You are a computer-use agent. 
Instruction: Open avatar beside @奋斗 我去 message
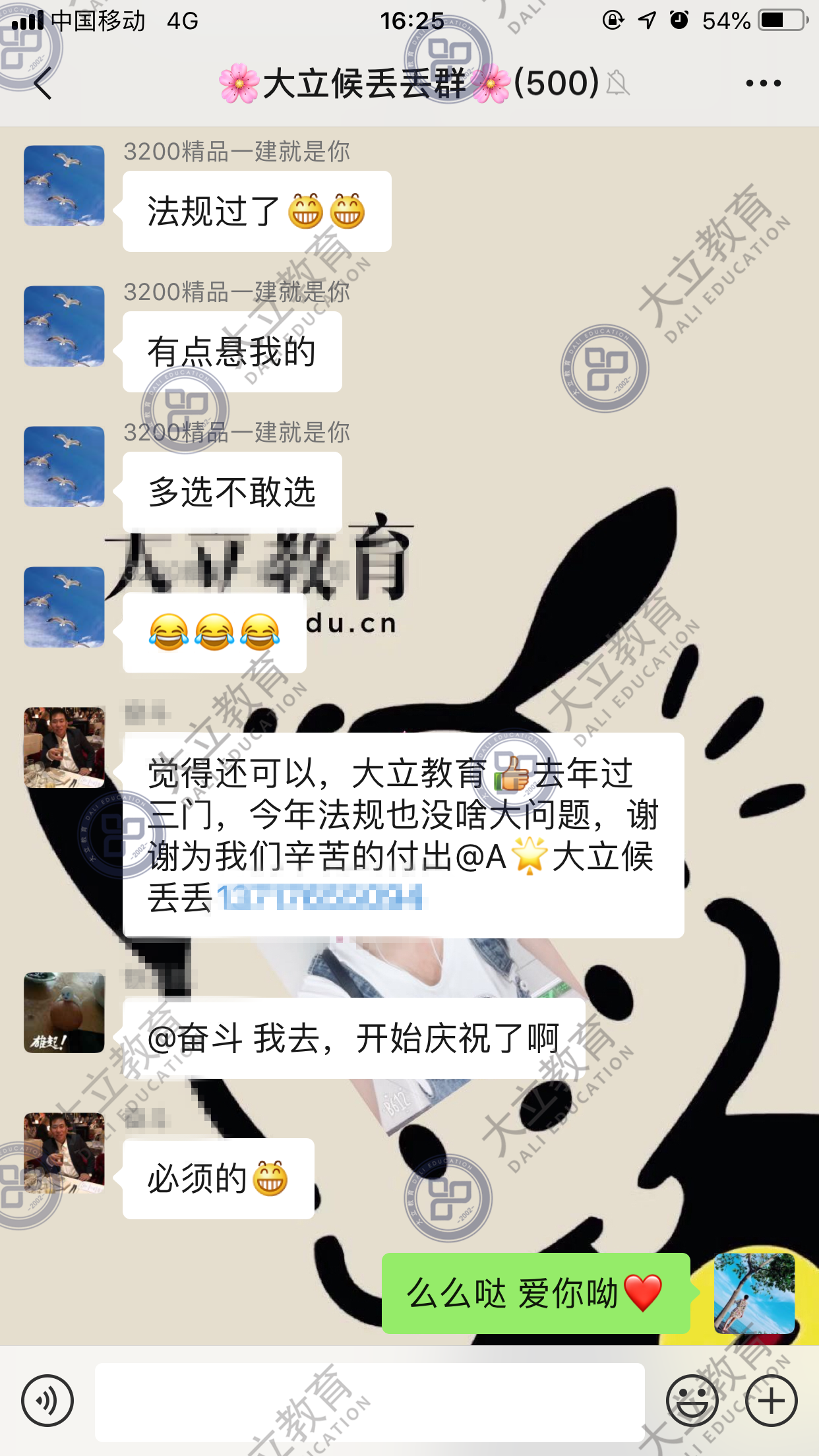pos(64,1012)
